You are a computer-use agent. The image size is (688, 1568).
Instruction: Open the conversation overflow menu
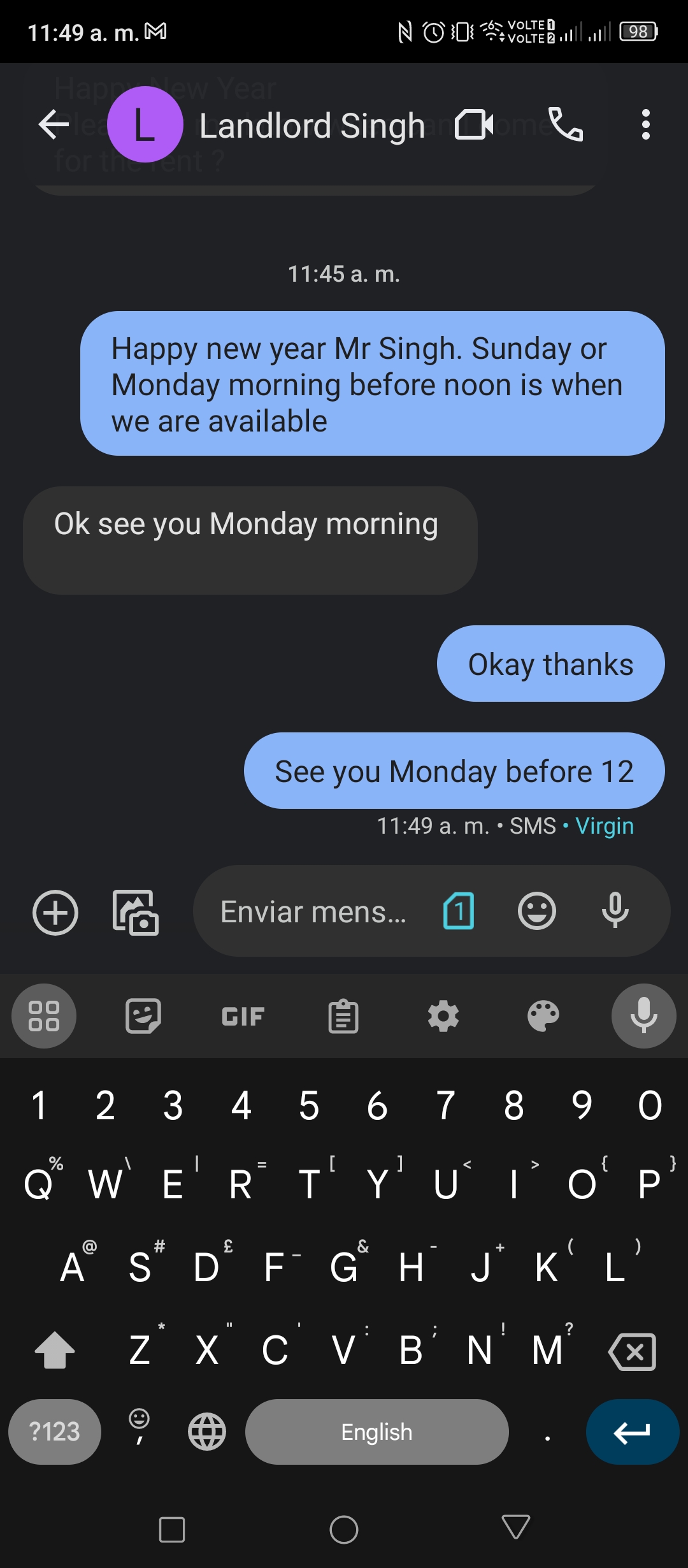tap(645, 124)
